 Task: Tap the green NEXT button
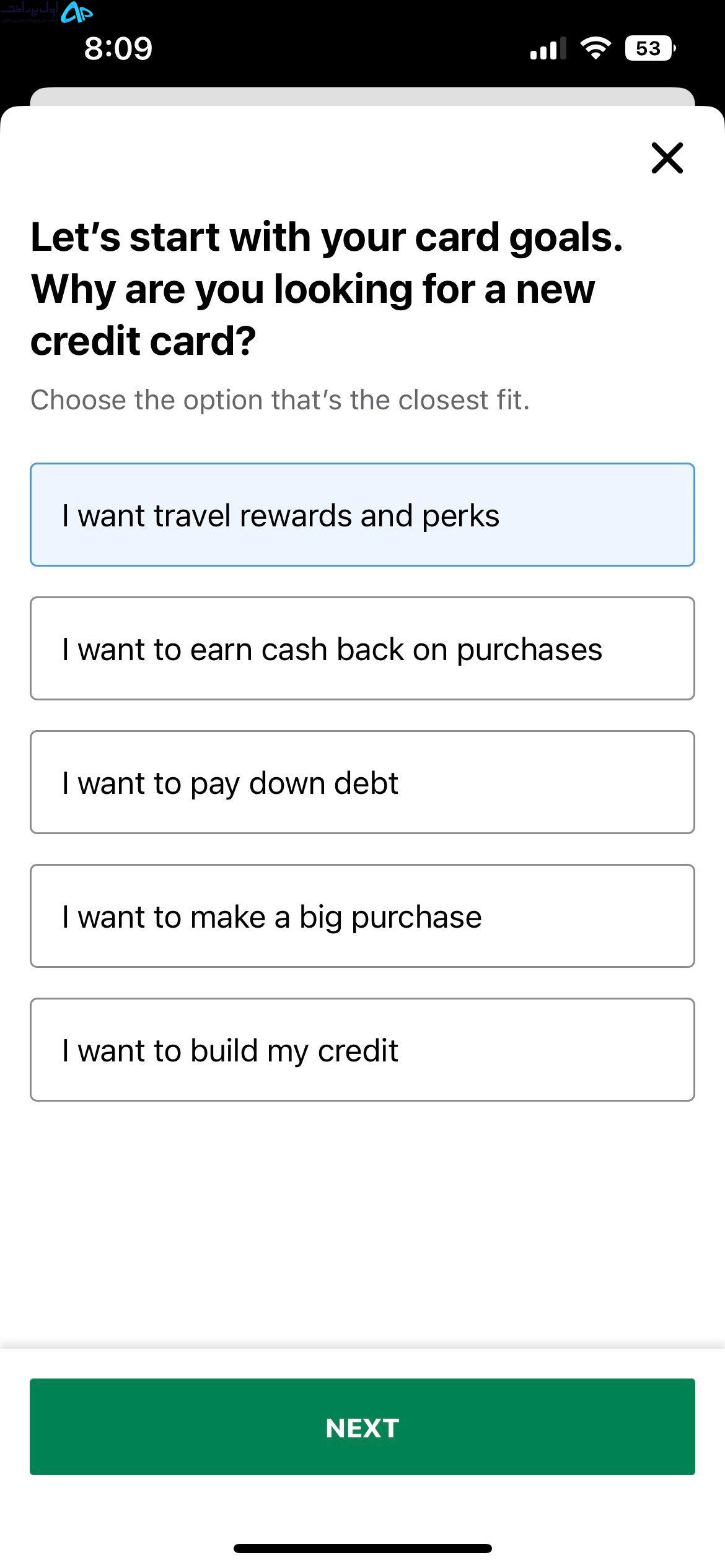click(362, 1427)
